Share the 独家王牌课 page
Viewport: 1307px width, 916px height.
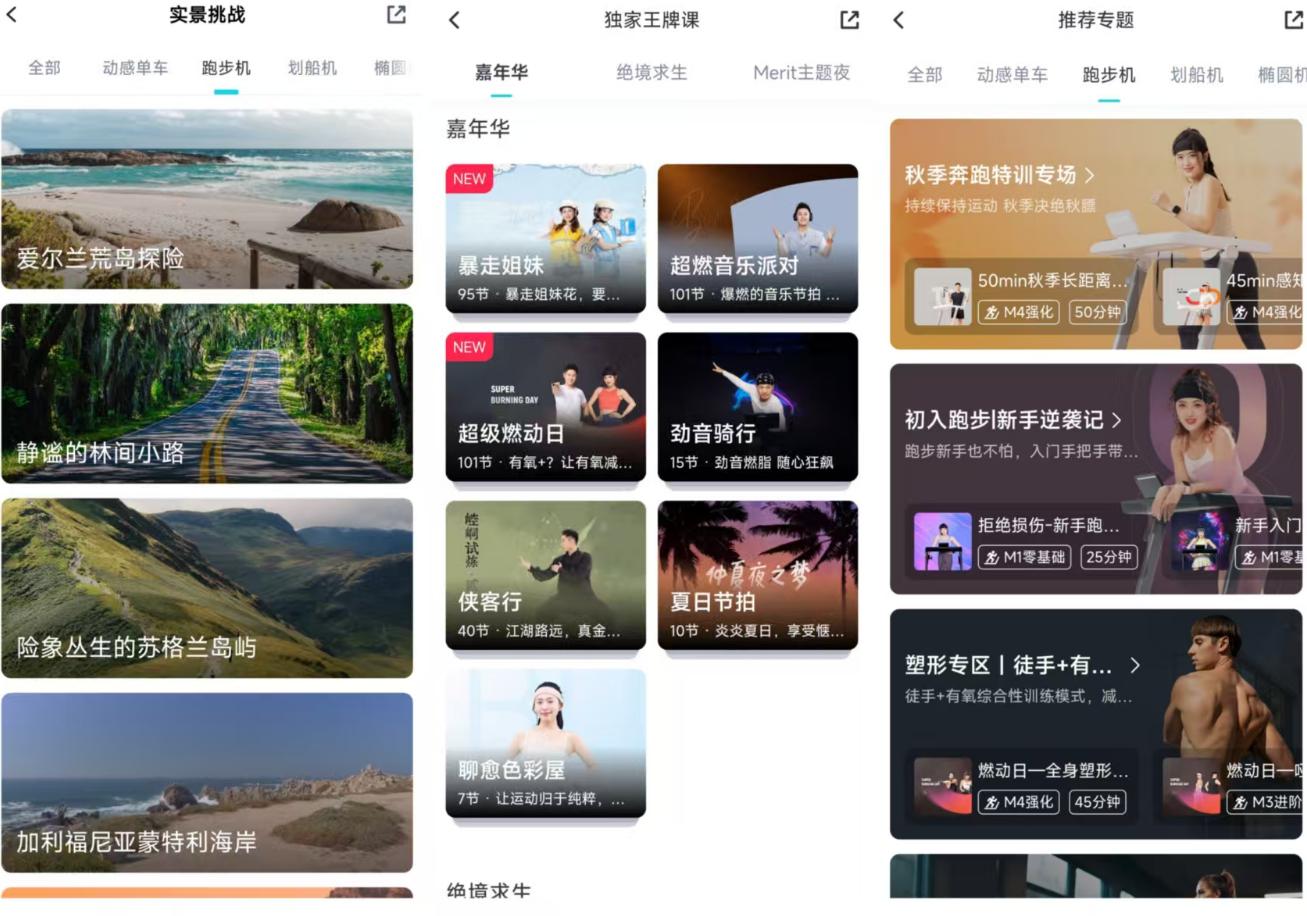tap(849, 20)
